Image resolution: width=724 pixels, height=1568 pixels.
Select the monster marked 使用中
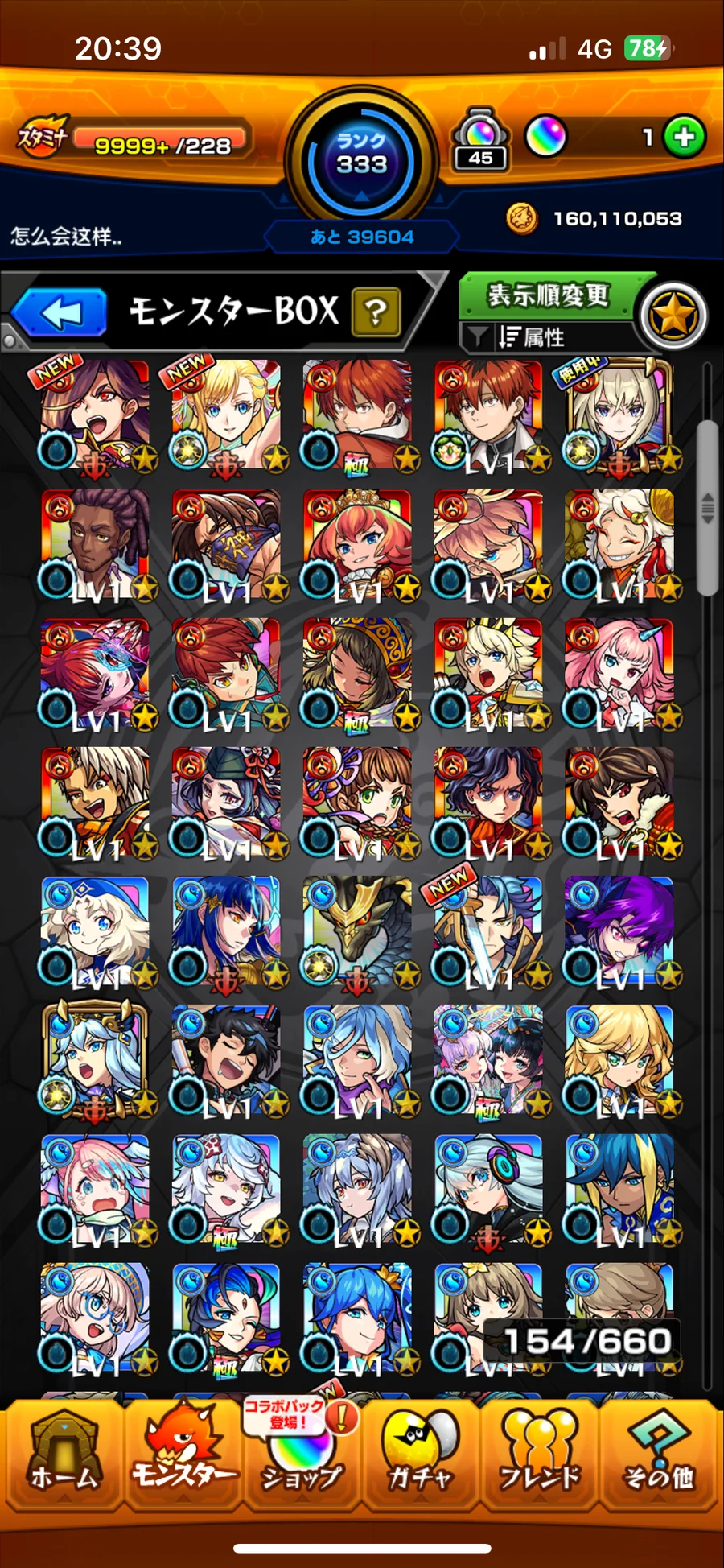point(619,415)
